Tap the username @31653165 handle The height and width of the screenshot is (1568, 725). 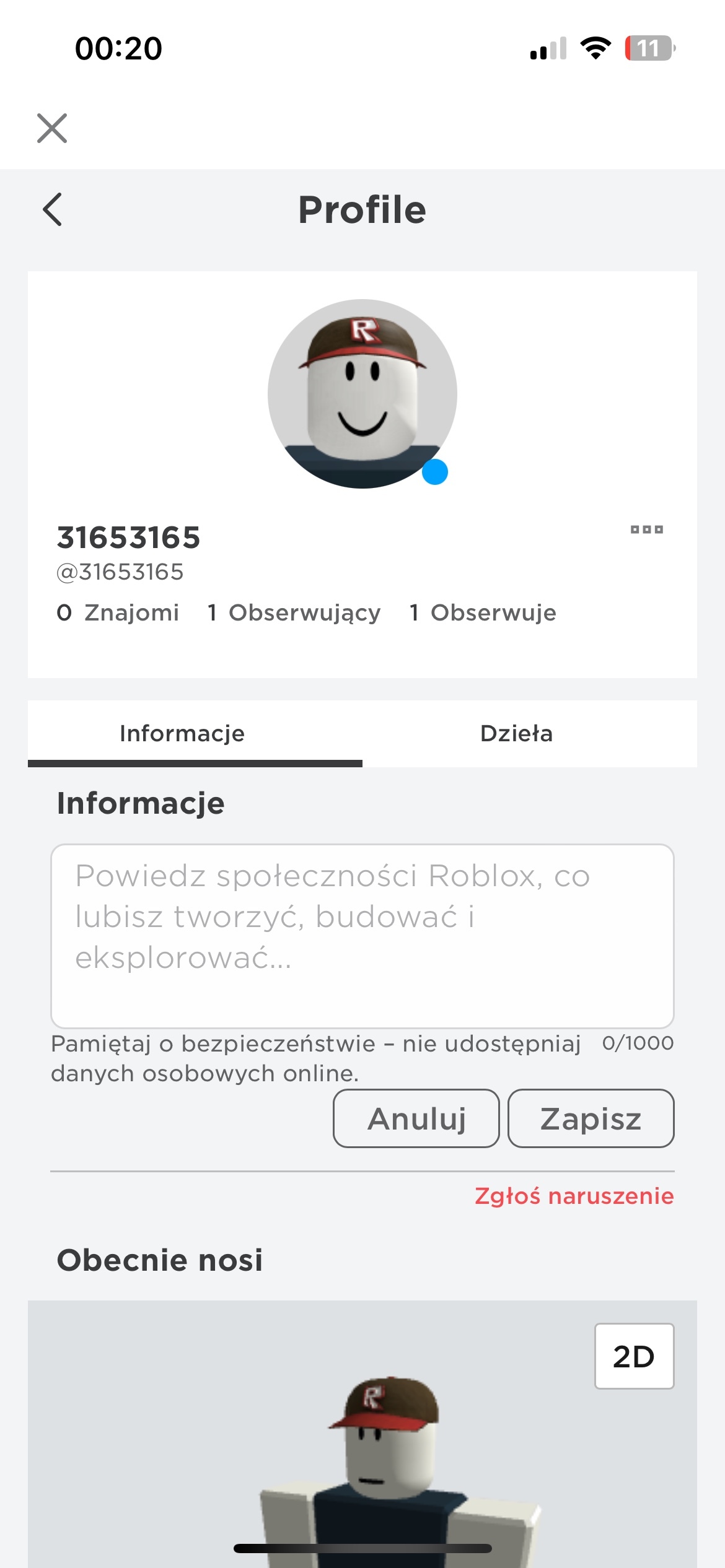(x=120, y=572)
